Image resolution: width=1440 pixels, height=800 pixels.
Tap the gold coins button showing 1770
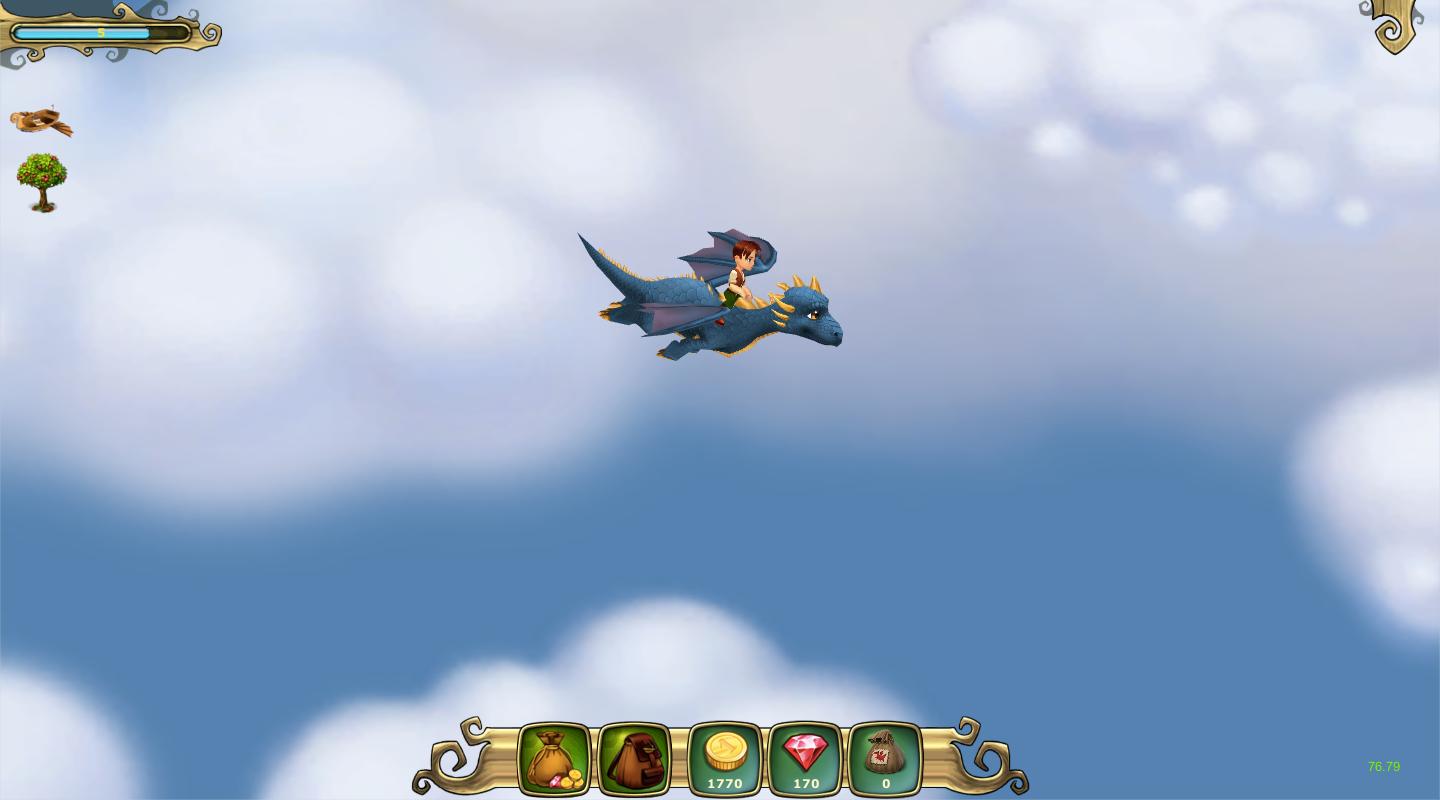point(725,759)
